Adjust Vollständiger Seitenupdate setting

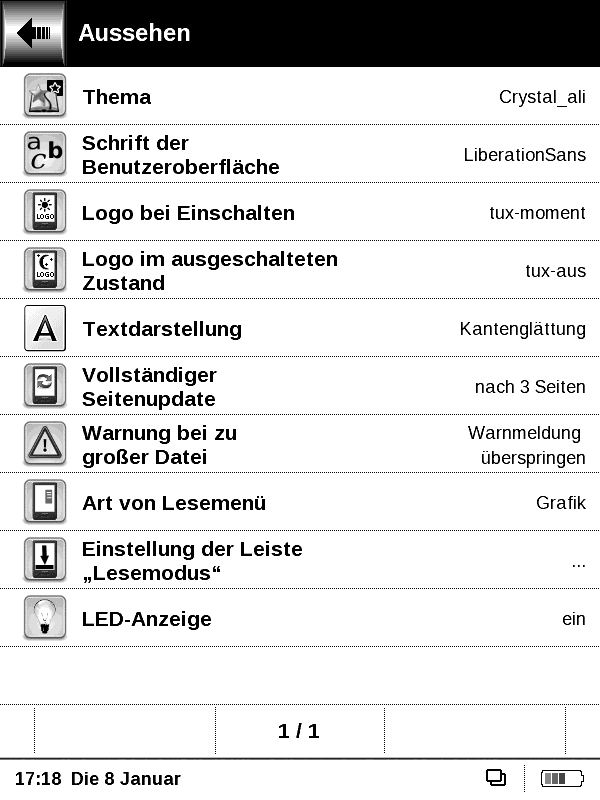tap(300, 387)
